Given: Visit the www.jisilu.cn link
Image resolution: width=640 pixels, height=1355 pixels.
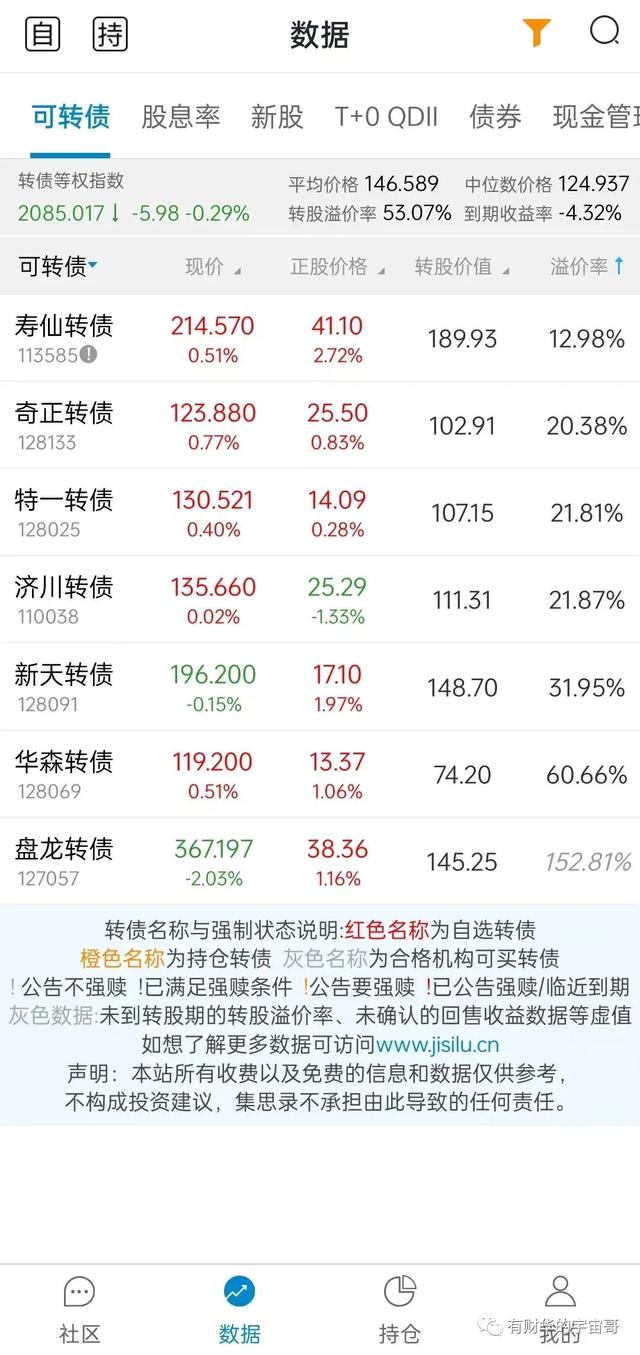Looking at the screenshot, I should 438,1046.
